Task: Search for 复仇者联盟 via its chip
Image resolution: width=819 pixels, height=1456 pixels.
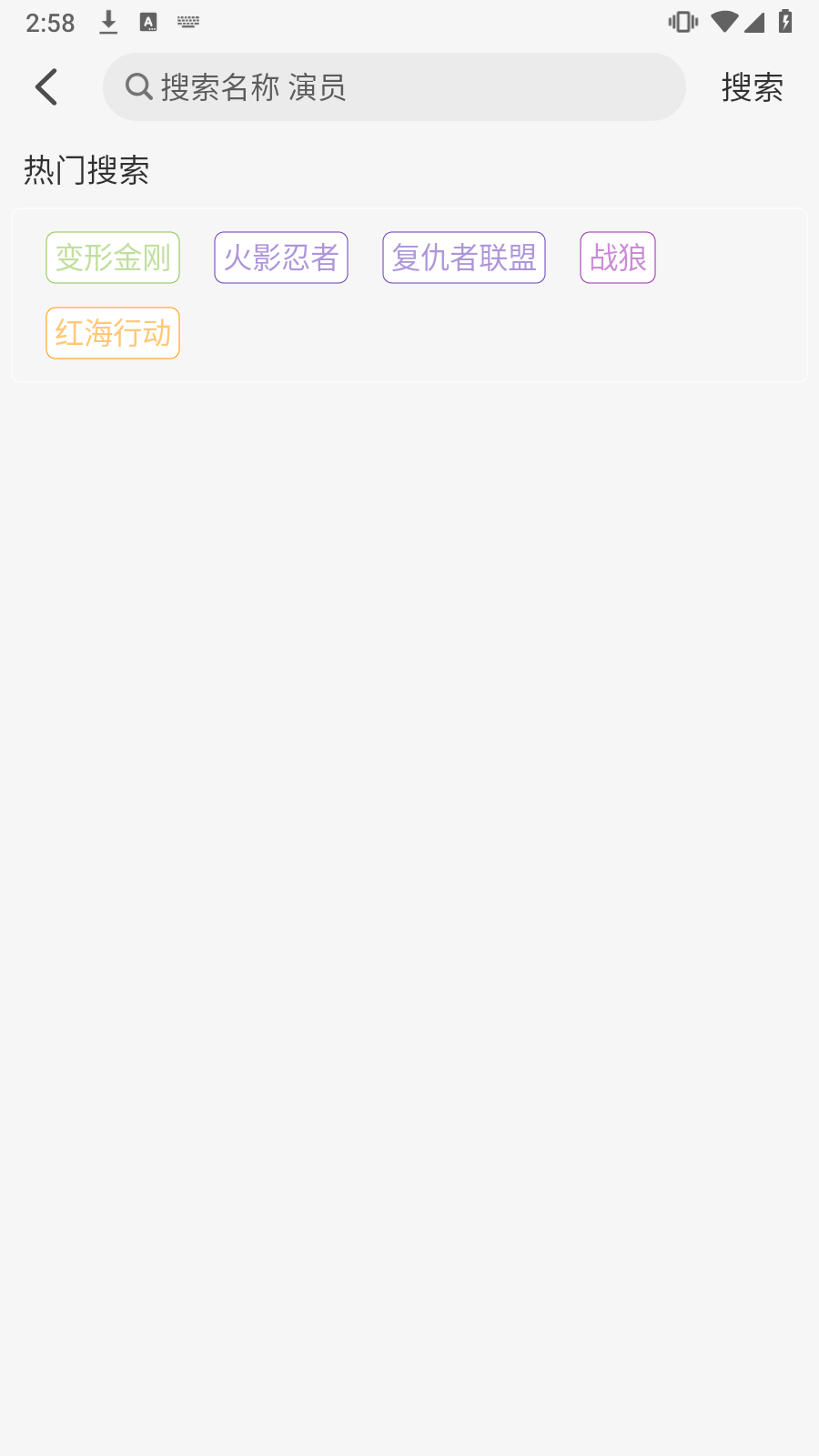Action: pyautogui.click(x=464, y=258)
